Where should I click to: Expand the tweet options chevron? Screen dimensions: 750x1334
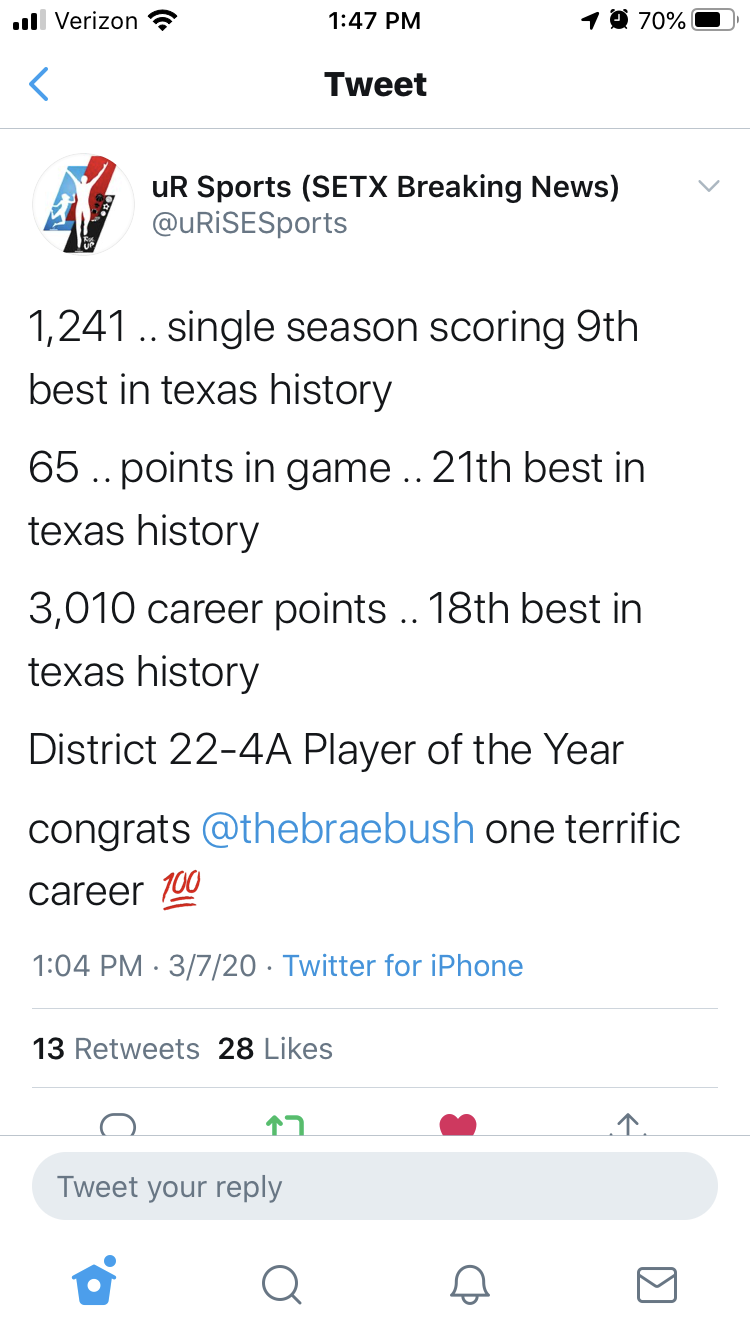pos(708,187)
